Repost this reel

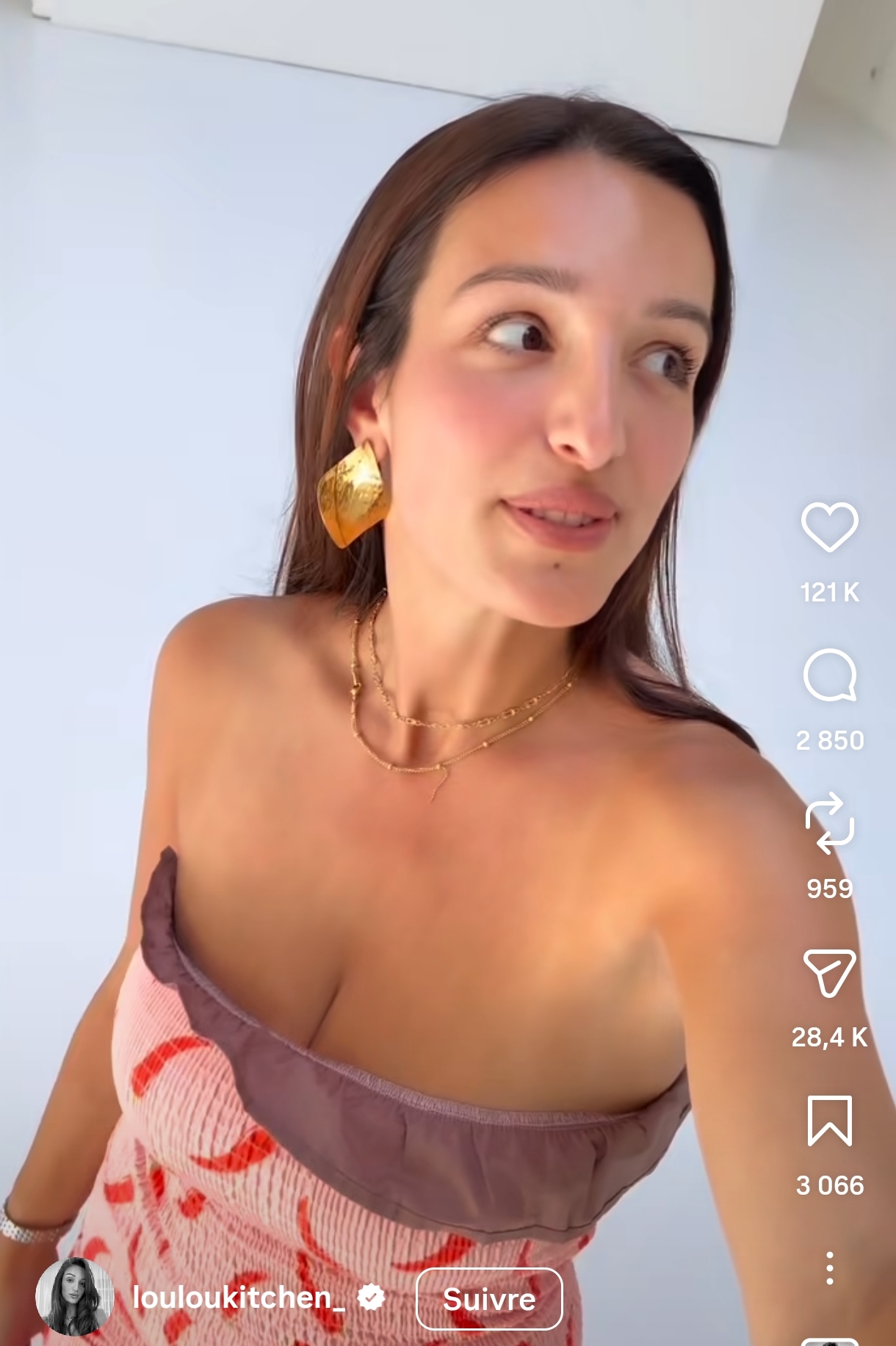coord(830,822)
